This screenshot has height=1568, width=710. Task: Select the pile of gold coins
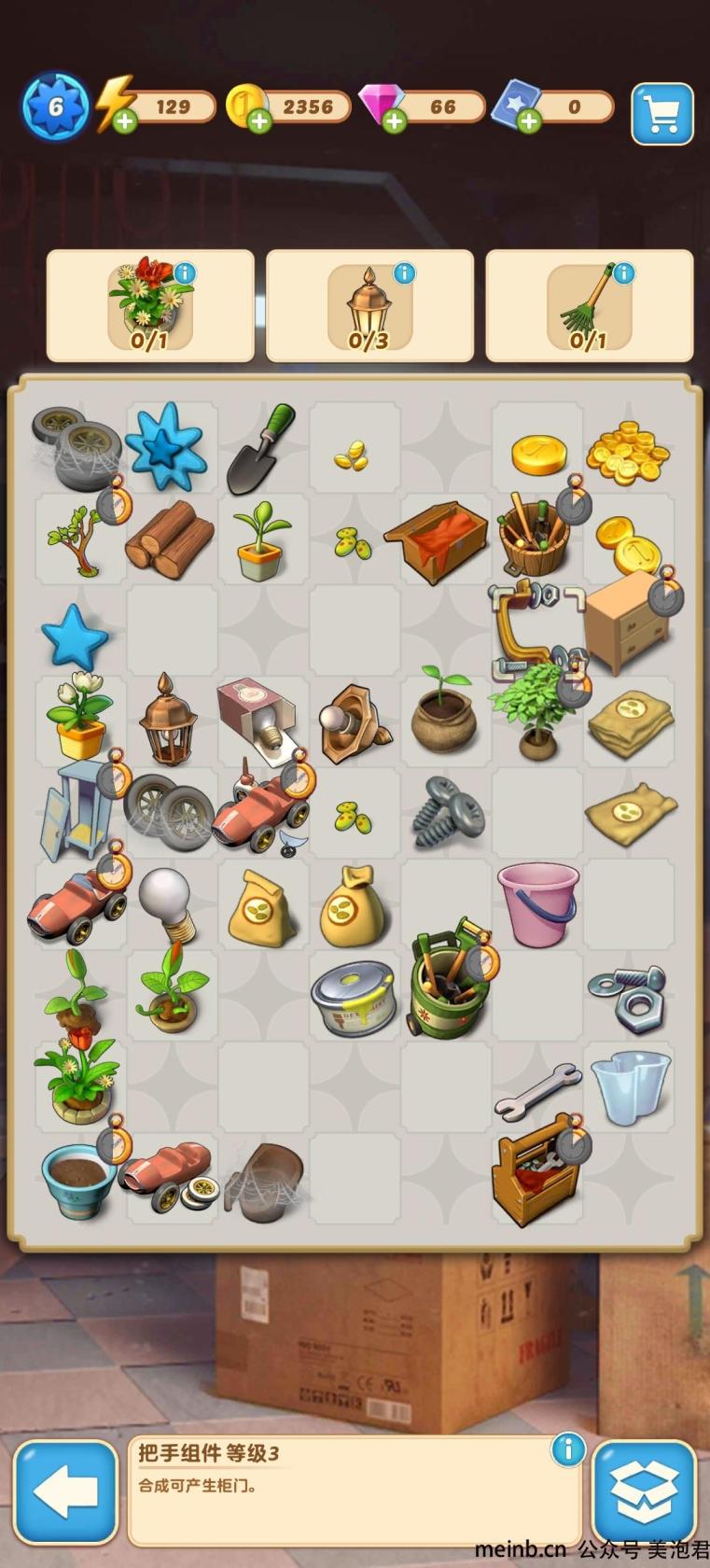tap(628, 451)
